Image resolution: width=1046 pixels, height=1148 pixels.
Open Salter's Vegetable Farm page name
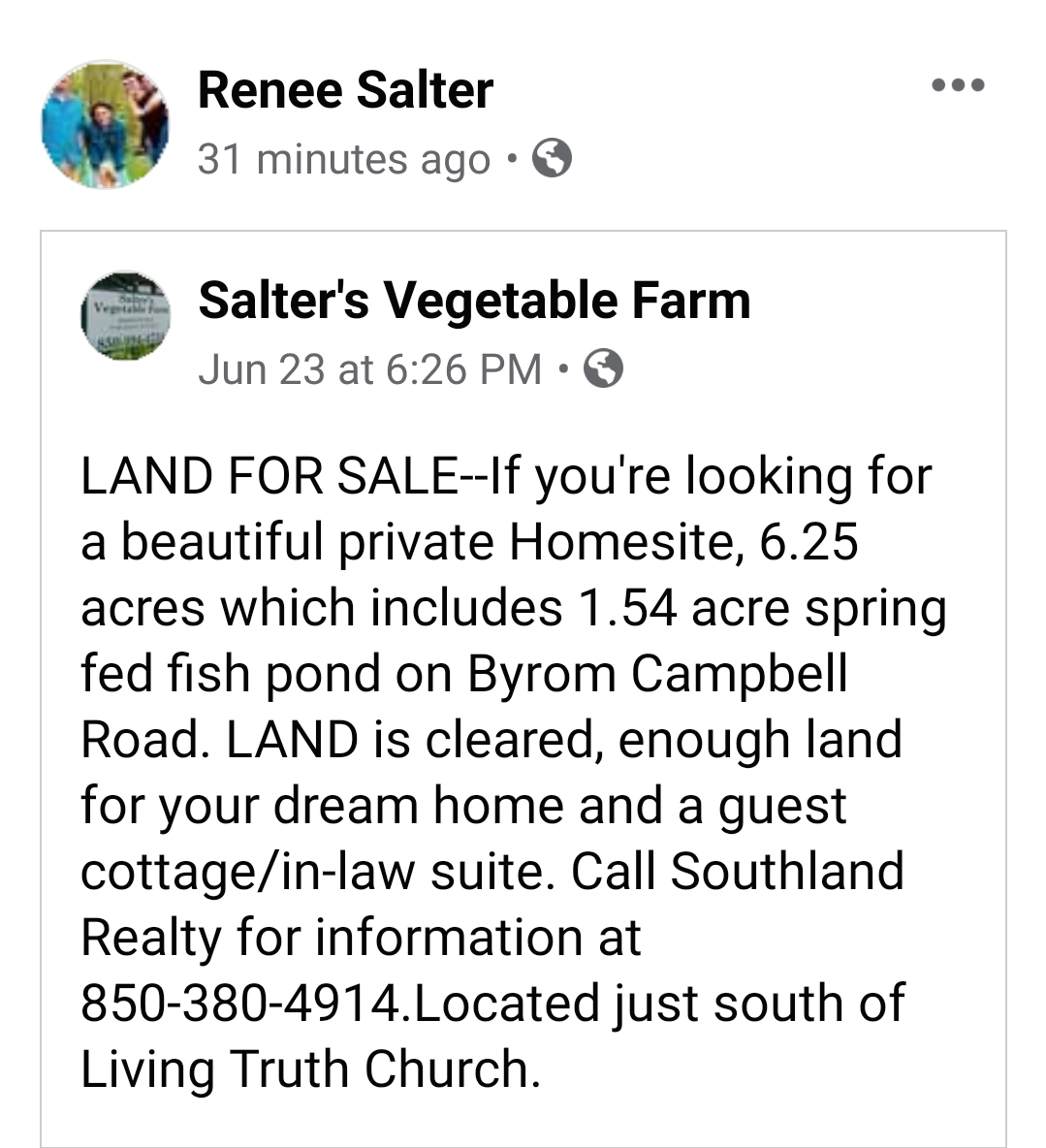[x=474, y=301]
